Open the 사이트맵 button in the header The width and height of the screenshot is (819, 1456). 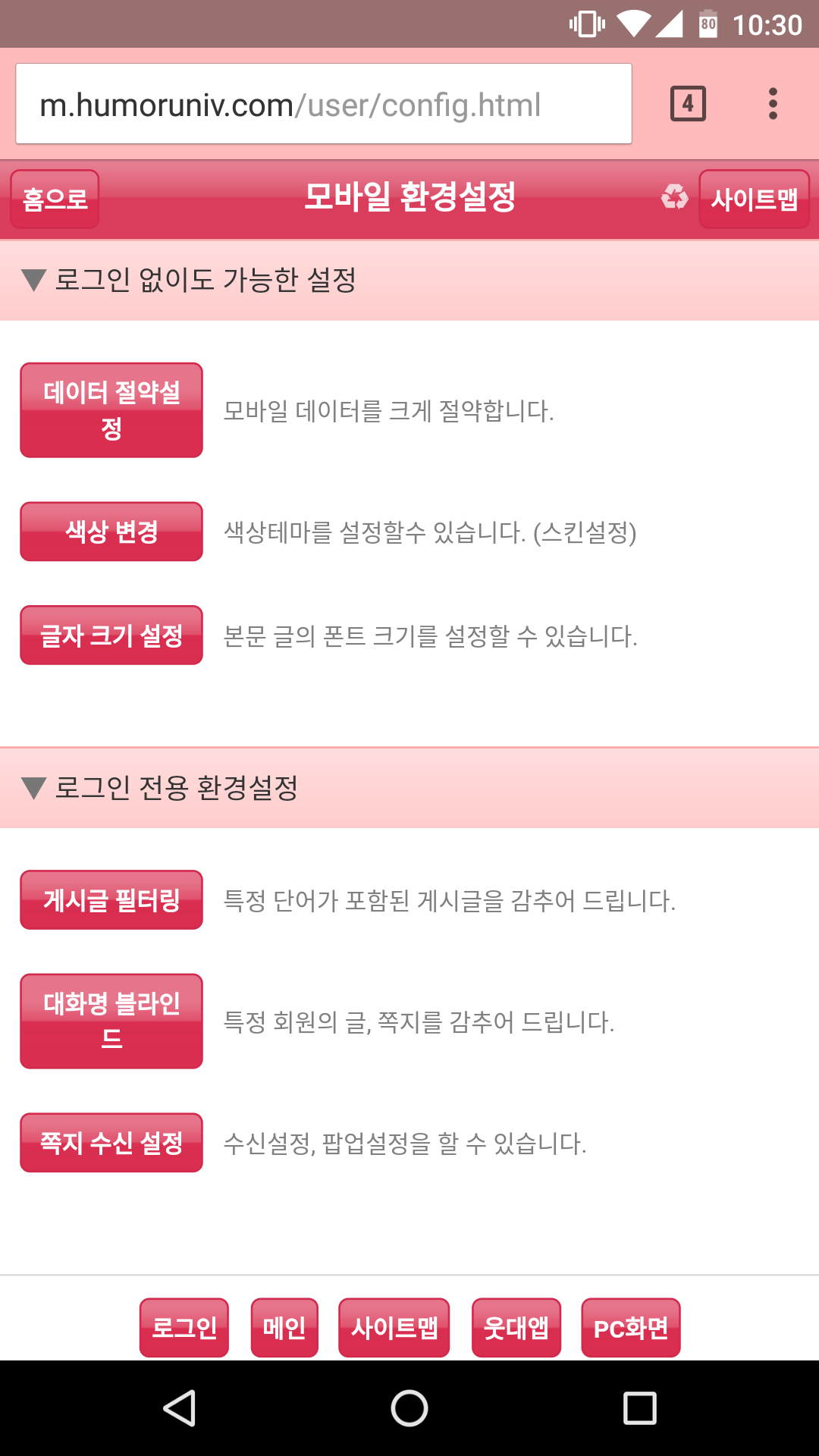click(754, 199)
